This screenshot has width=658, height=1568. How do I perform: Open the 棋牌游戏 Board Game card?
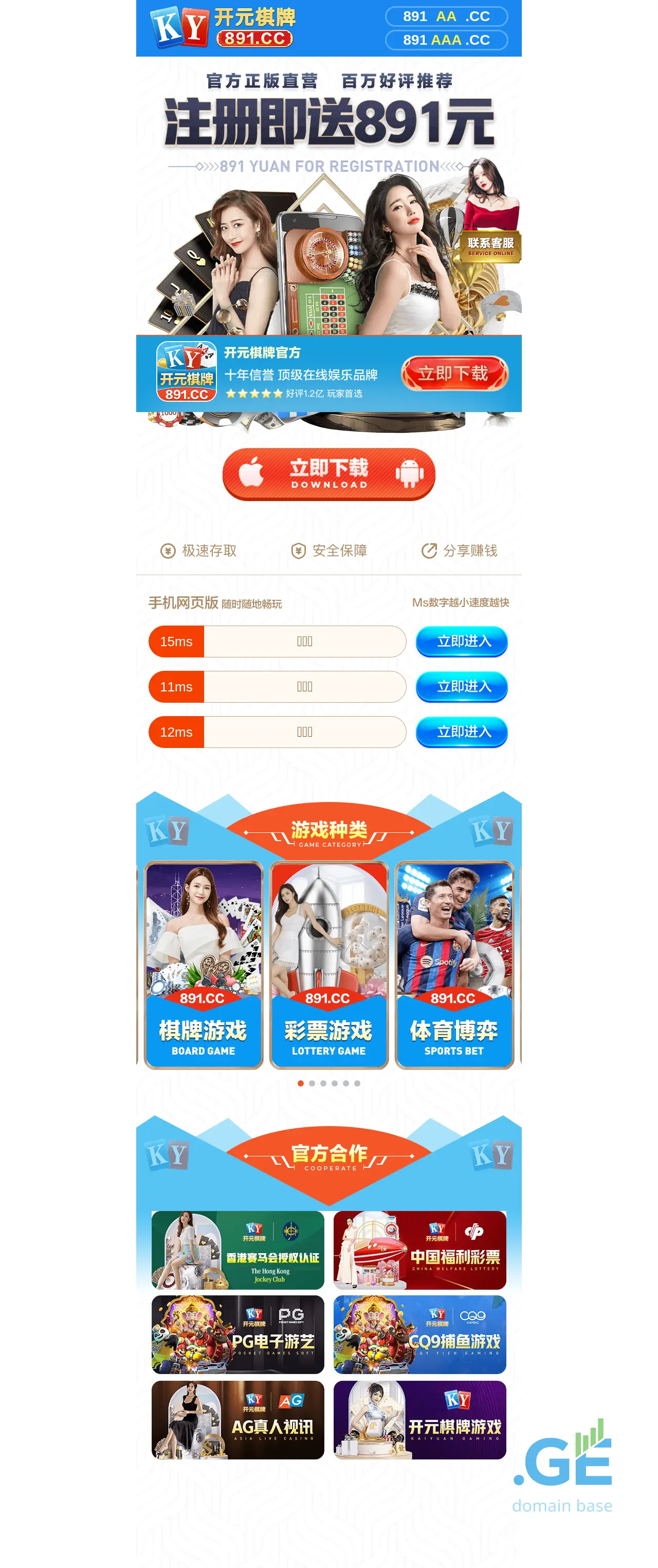(203, 965)
